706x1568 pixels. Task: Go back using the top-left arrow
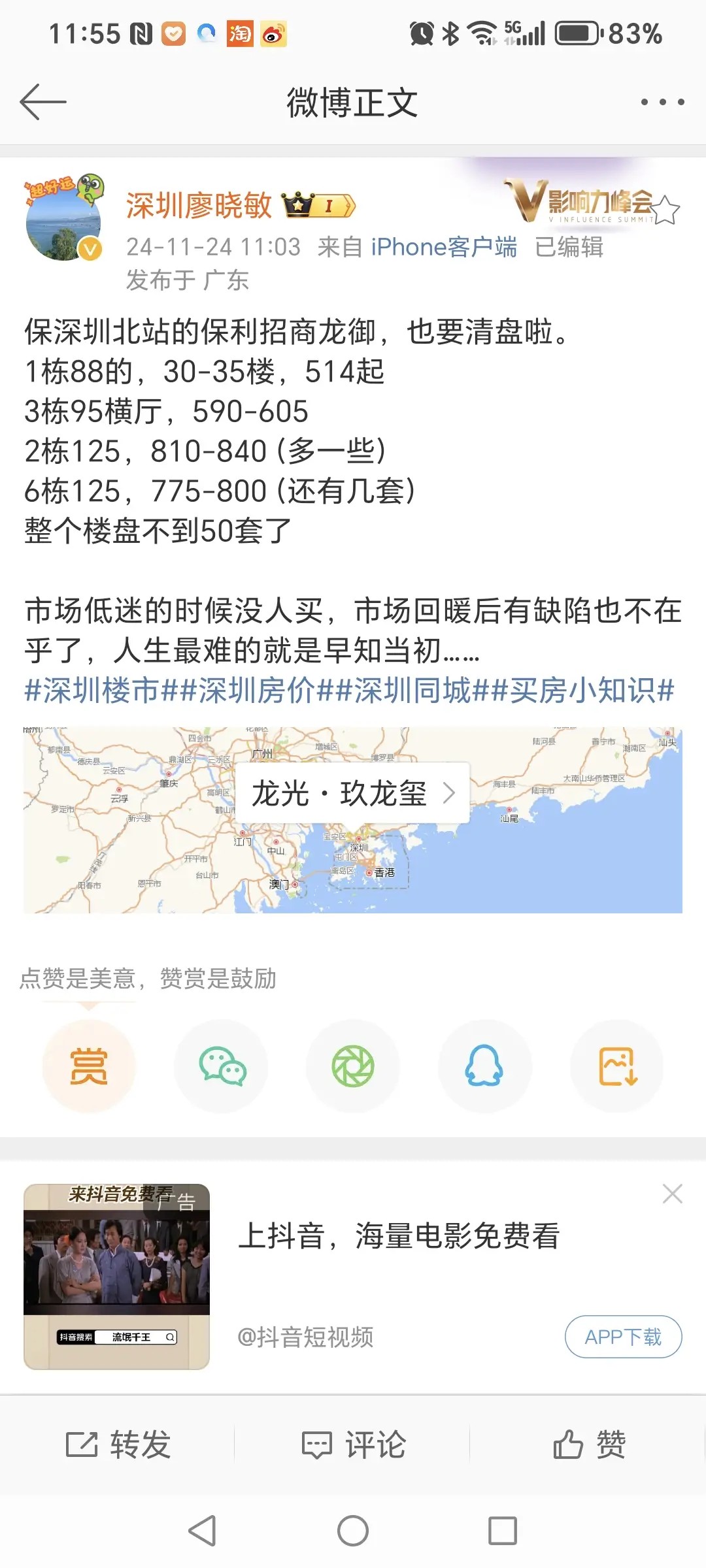coord(43,102)
